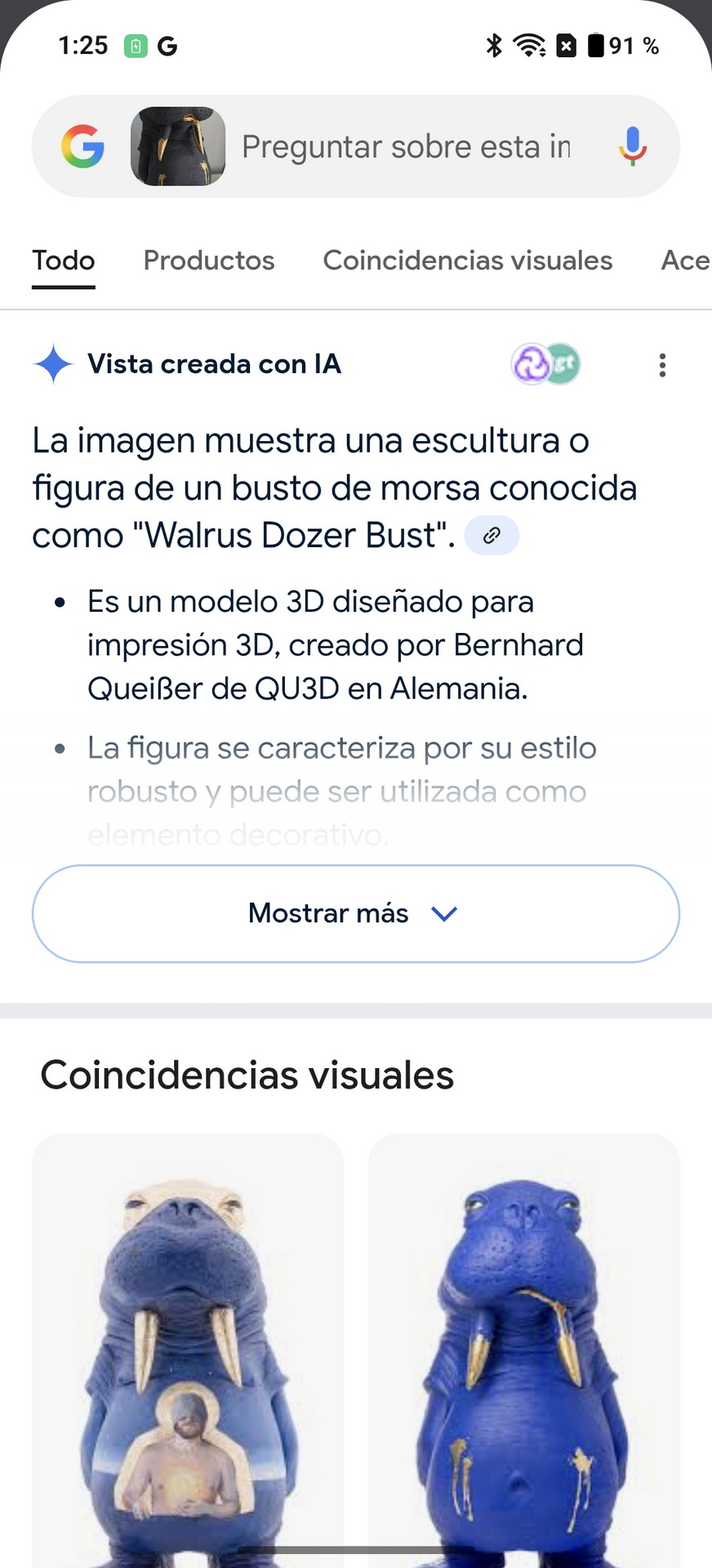Expand the overview with Mostrar más
Viewport: 712px width, 1568px height.
356,913
